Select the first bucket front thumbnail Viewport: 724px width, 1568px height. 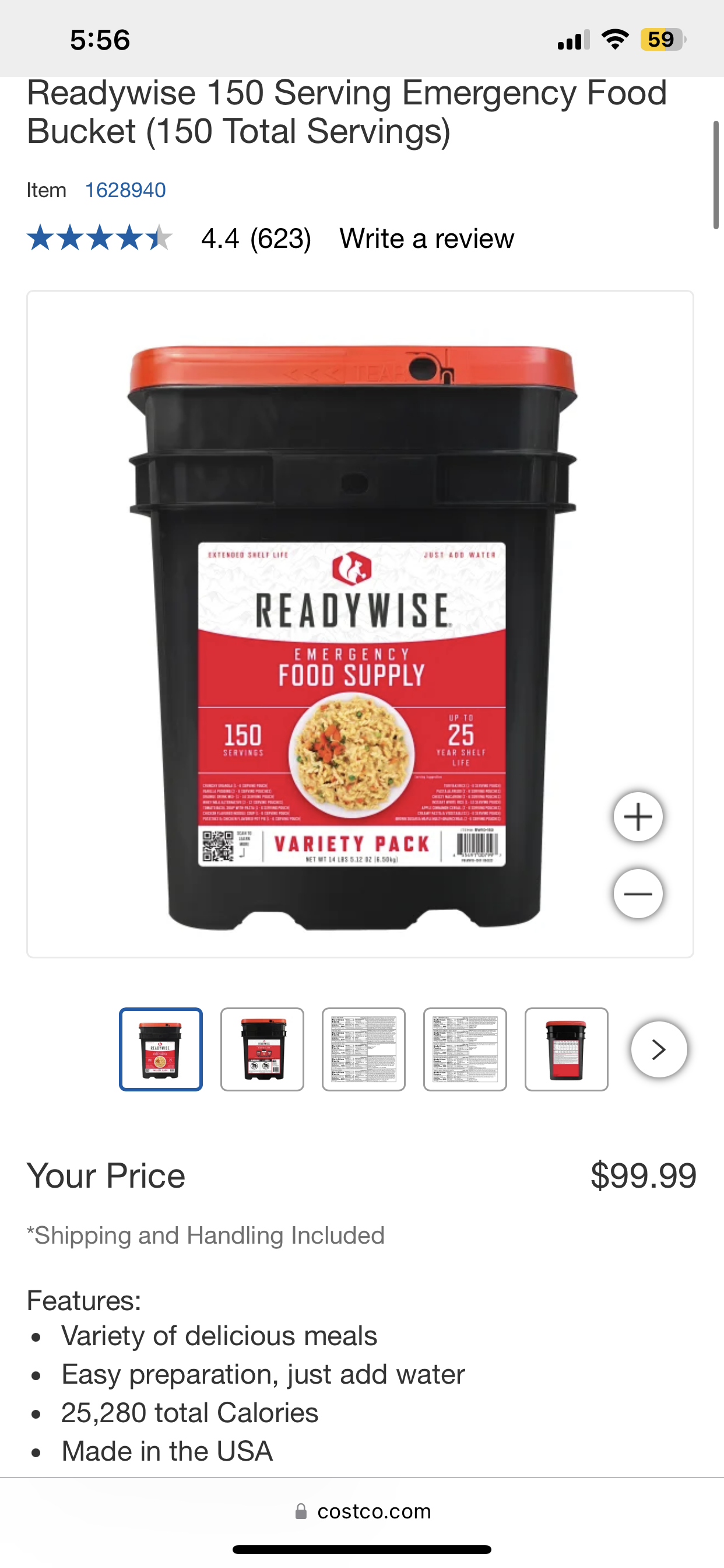click(161, 1049)
